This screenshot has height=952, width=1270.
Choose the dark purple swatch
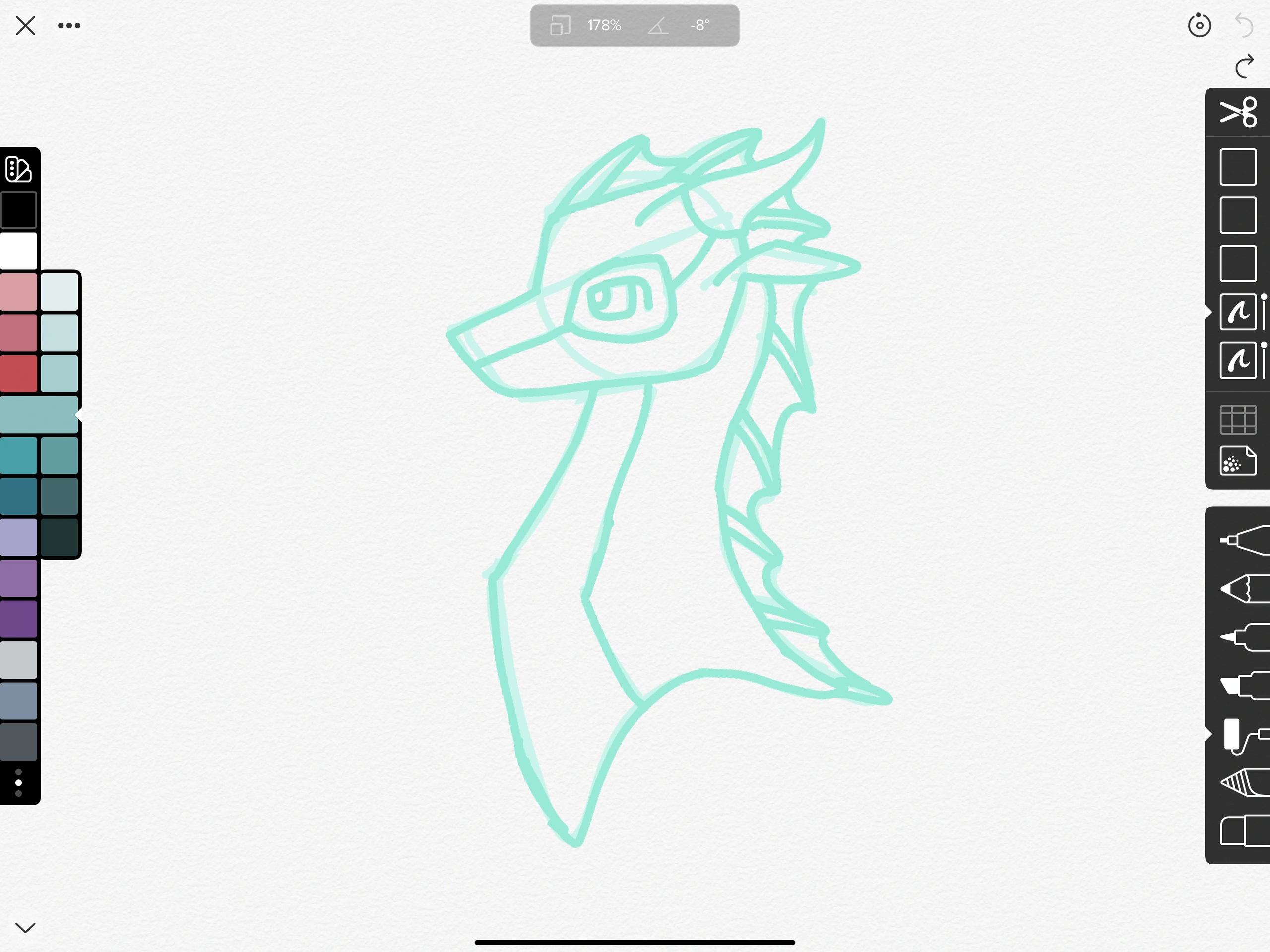click(18, 619)
